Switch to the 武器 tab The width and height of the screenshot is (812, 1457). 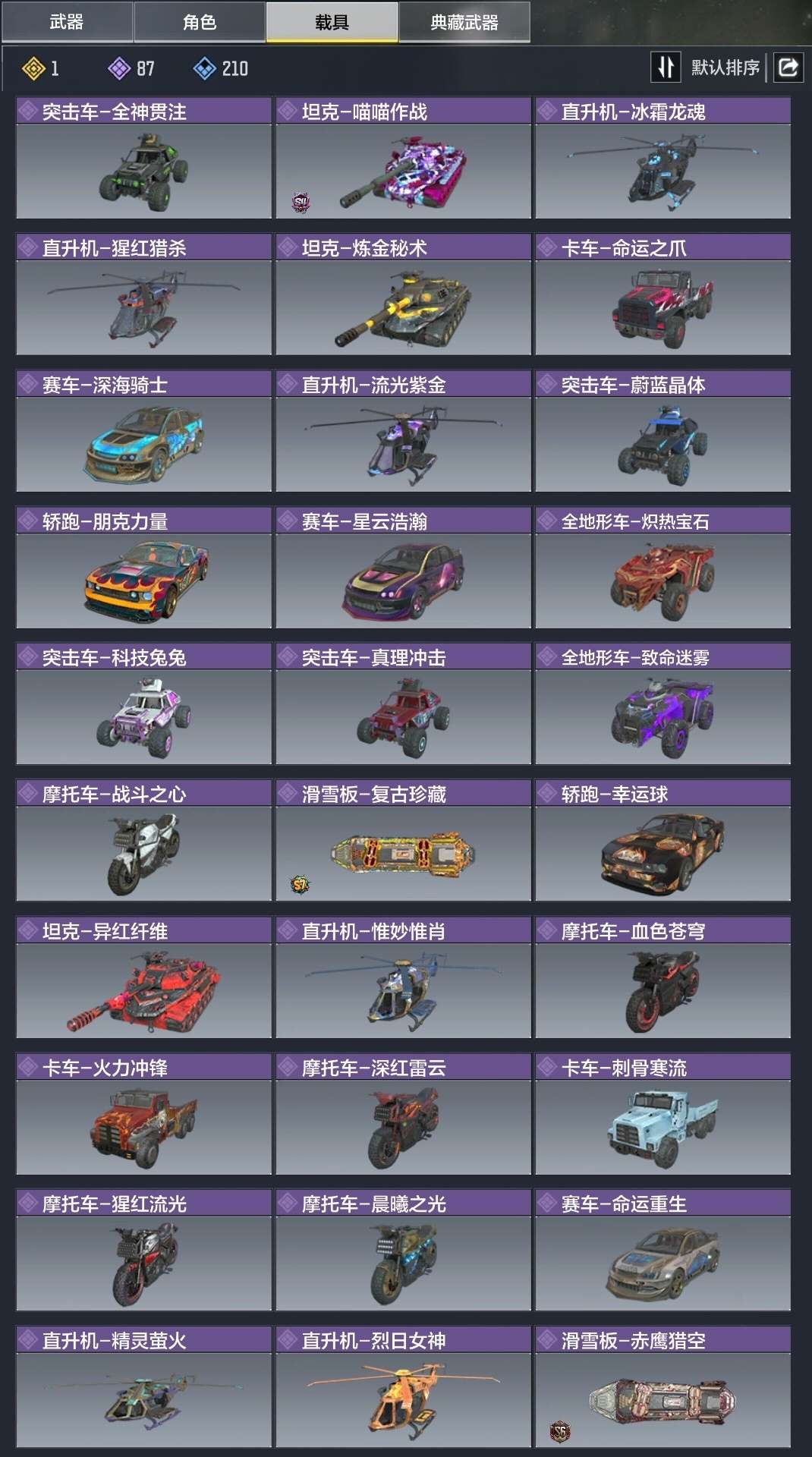(x=67, y=22)
